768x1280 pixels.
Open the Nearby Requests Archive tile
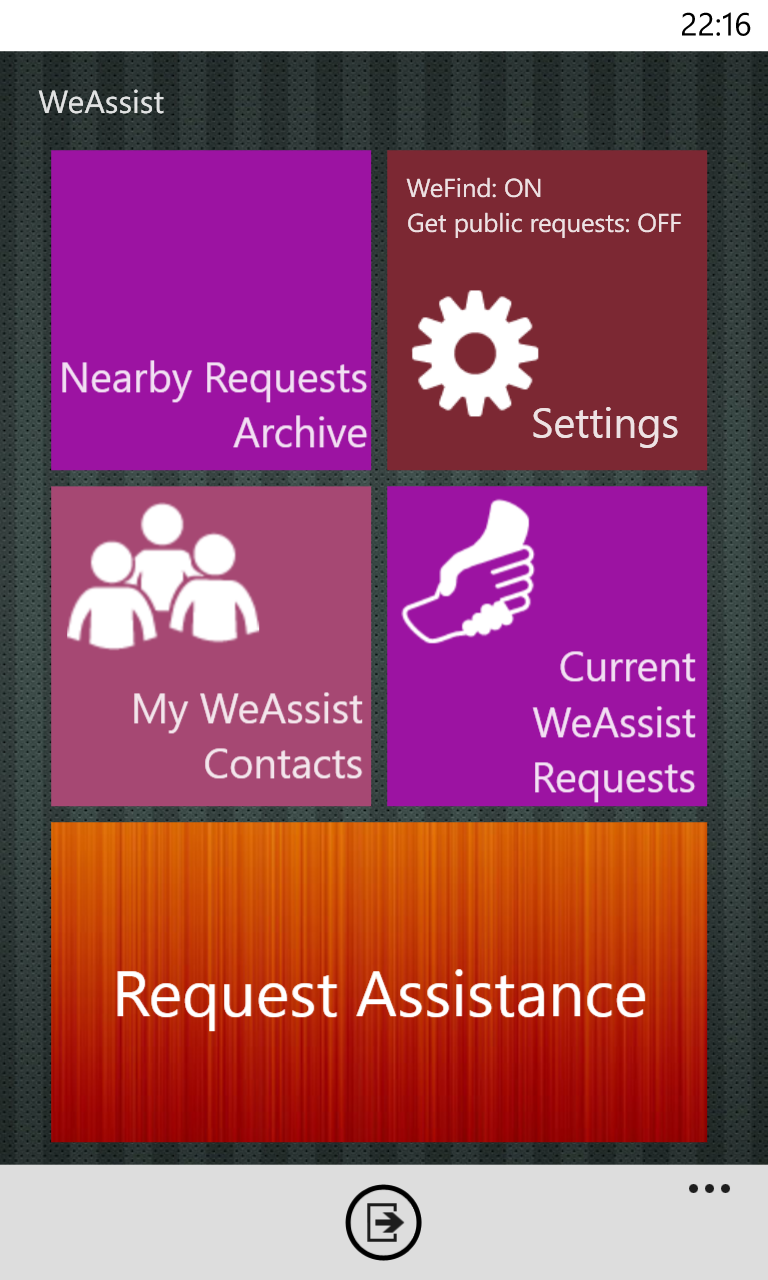tap(211, 310)
